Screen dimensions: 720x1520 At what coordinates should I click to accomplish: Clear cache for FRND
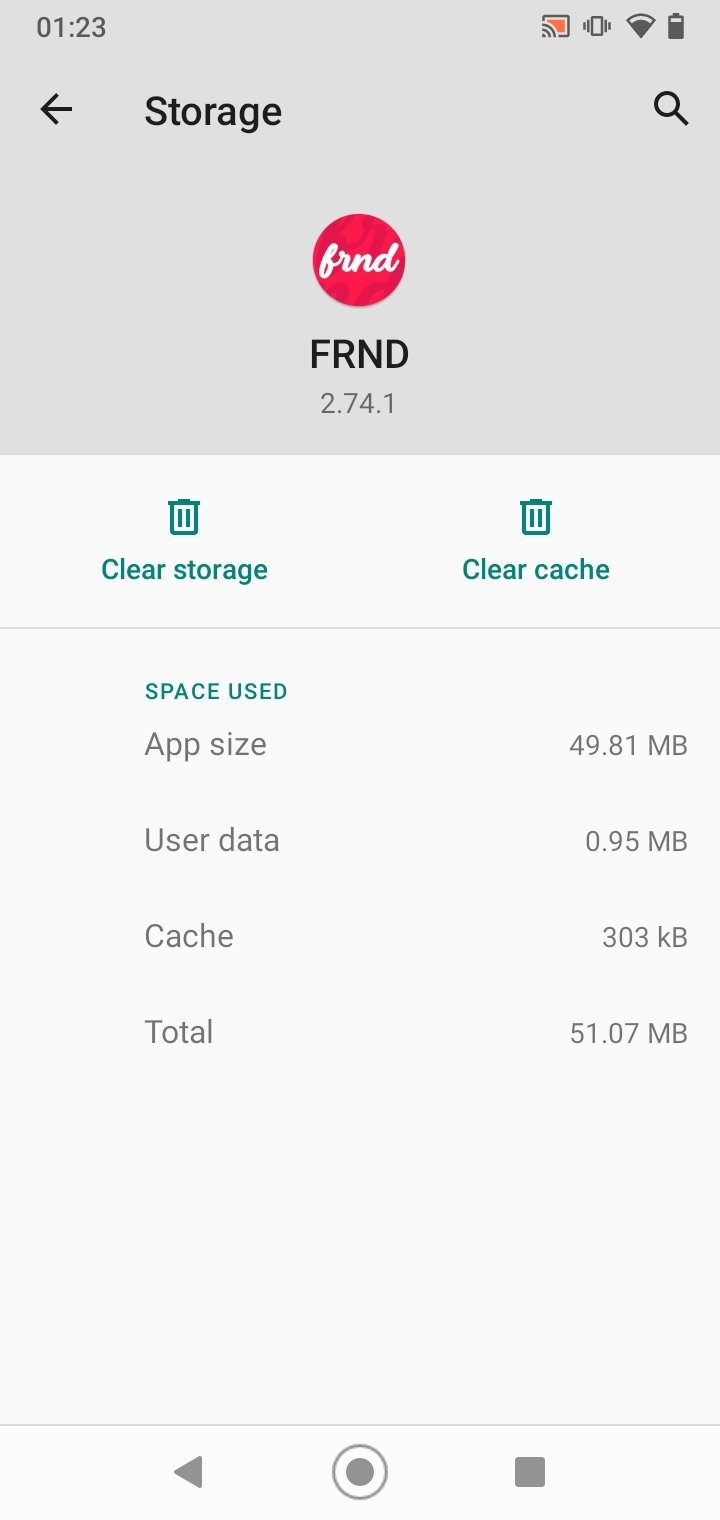point(536,541)
